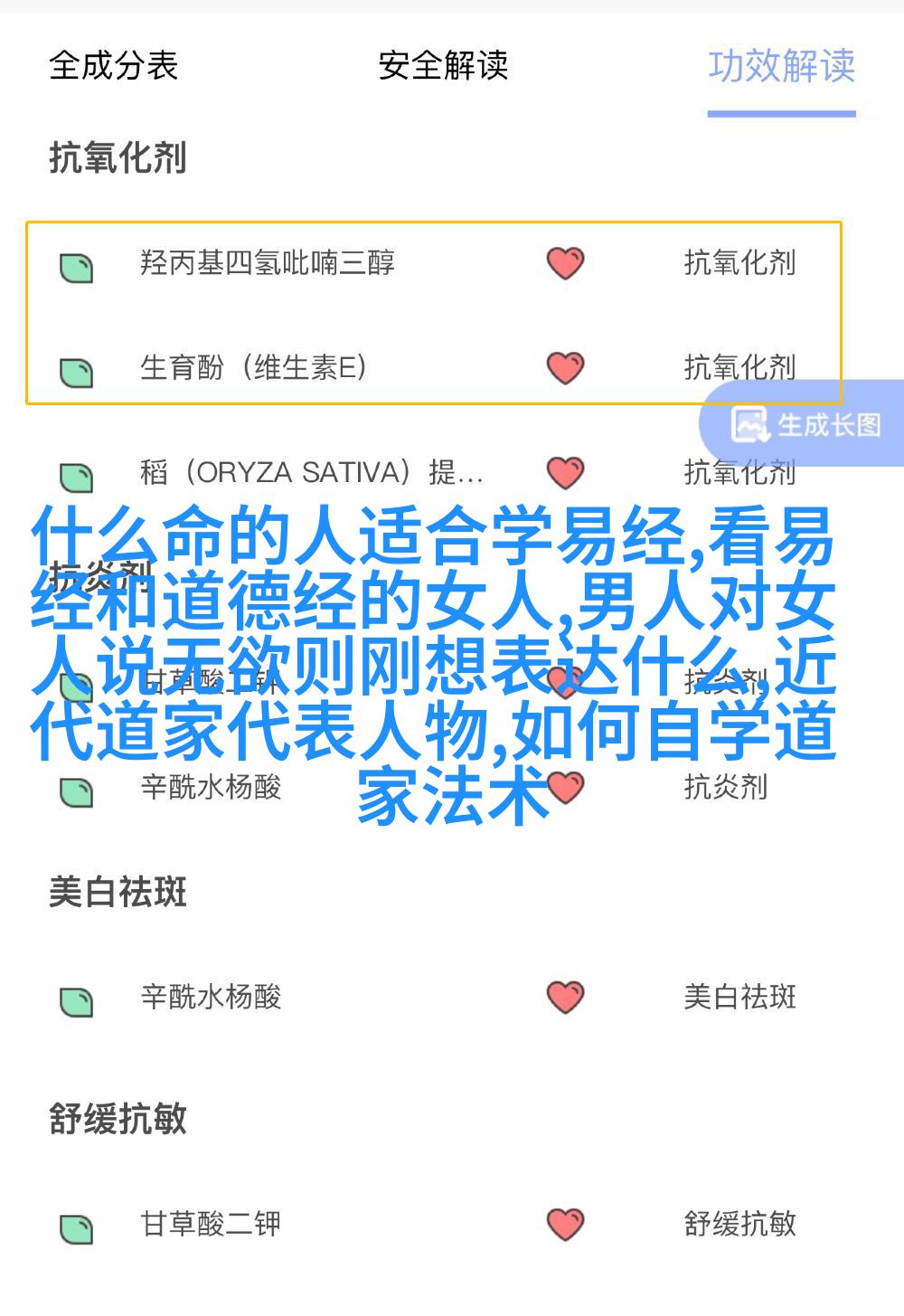Open ingredient 生育酚(维生素E)
This screenshot has height=1316, width=904.
253,368
